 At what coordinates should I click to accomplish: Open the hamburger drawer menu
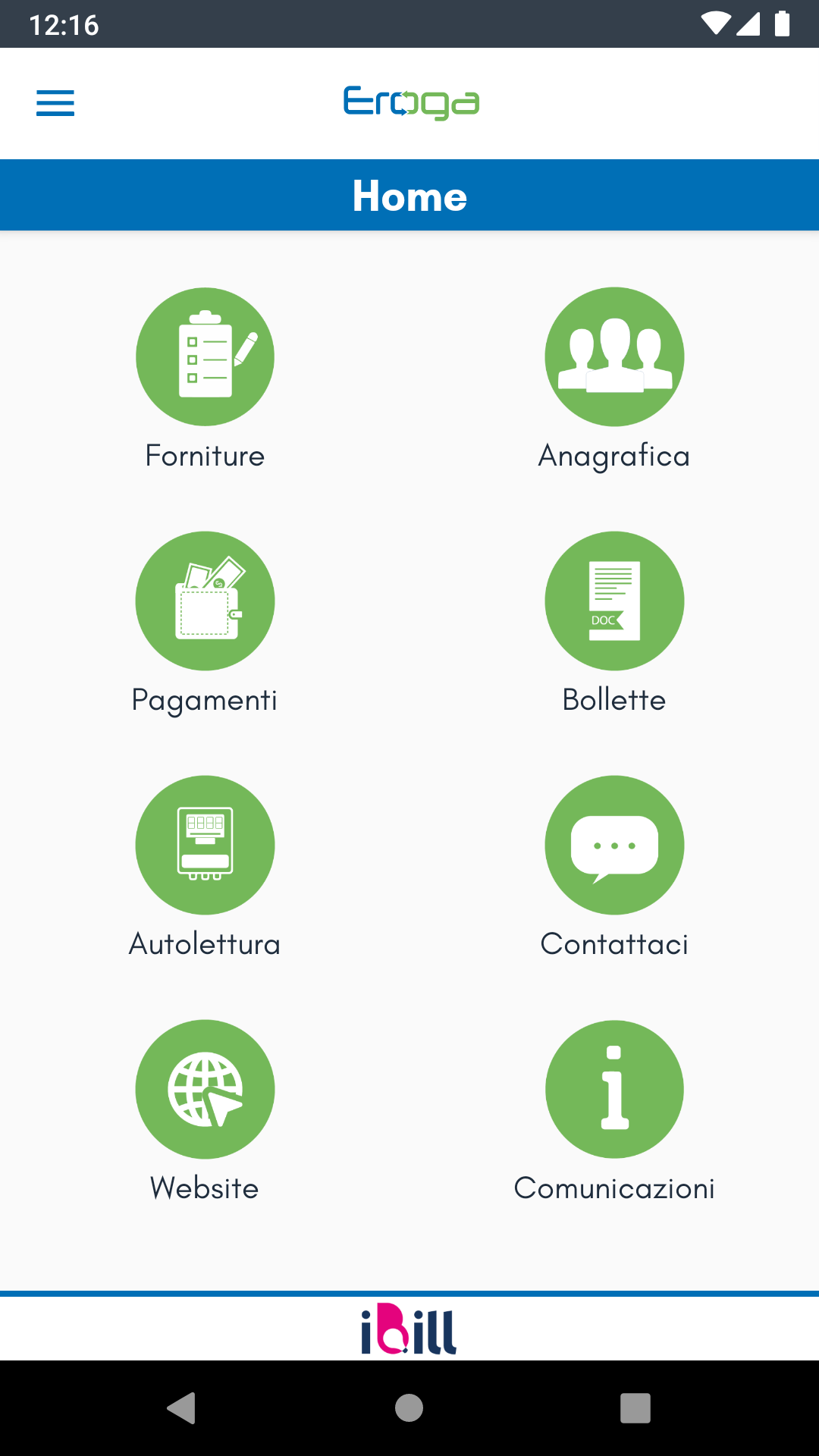click(x=55, y=103)
